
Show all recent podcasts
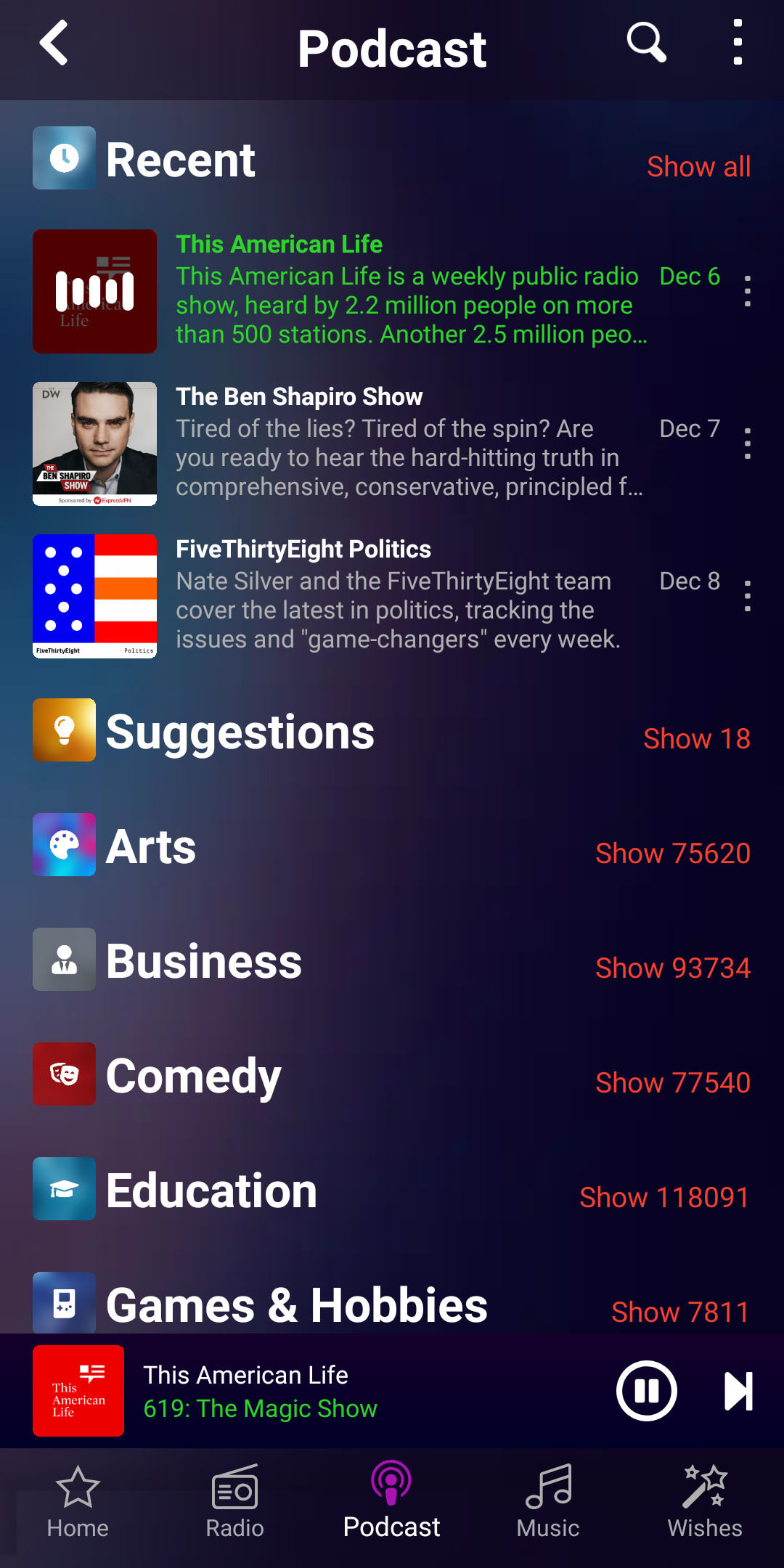[698, 166]
